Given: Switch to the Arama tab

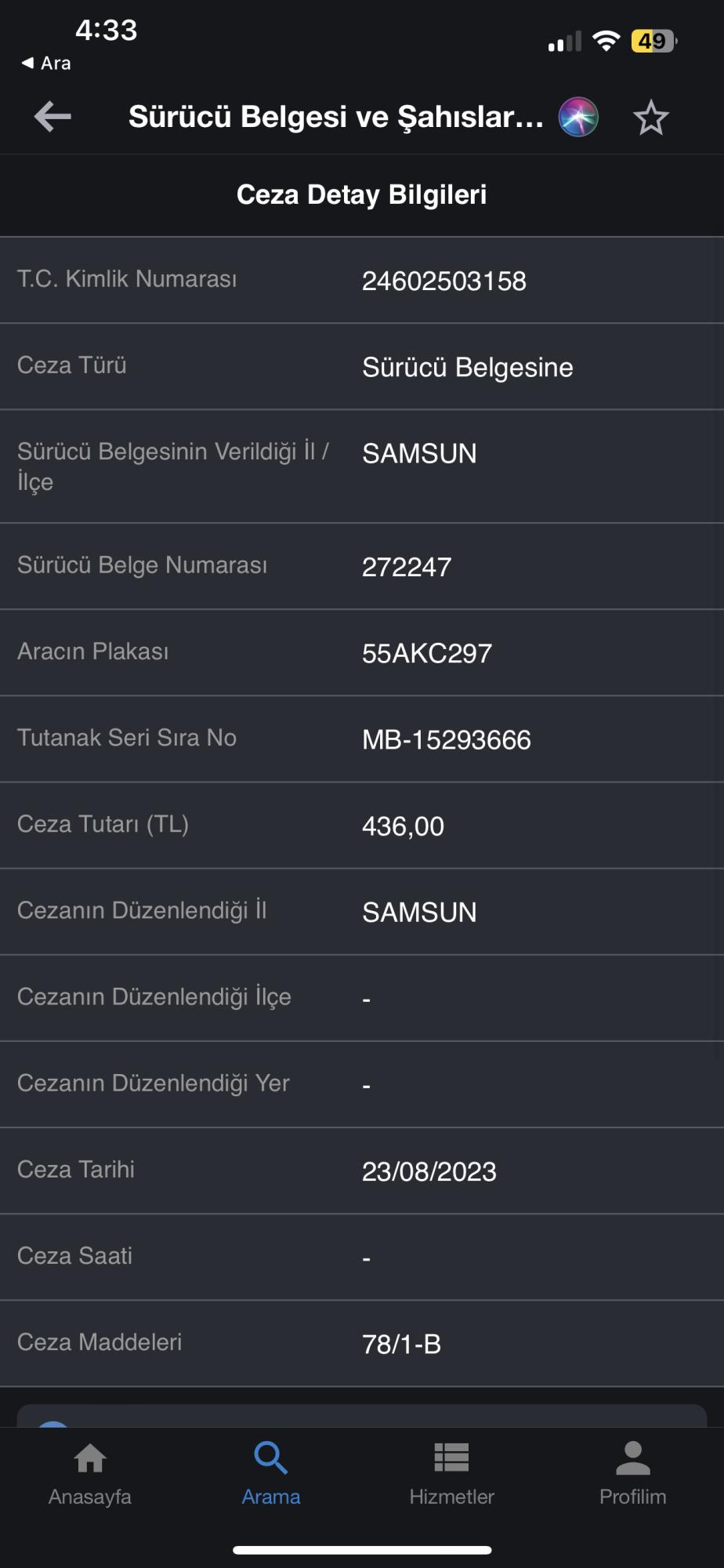Looking at the screenshot, I should point(271,1474).
